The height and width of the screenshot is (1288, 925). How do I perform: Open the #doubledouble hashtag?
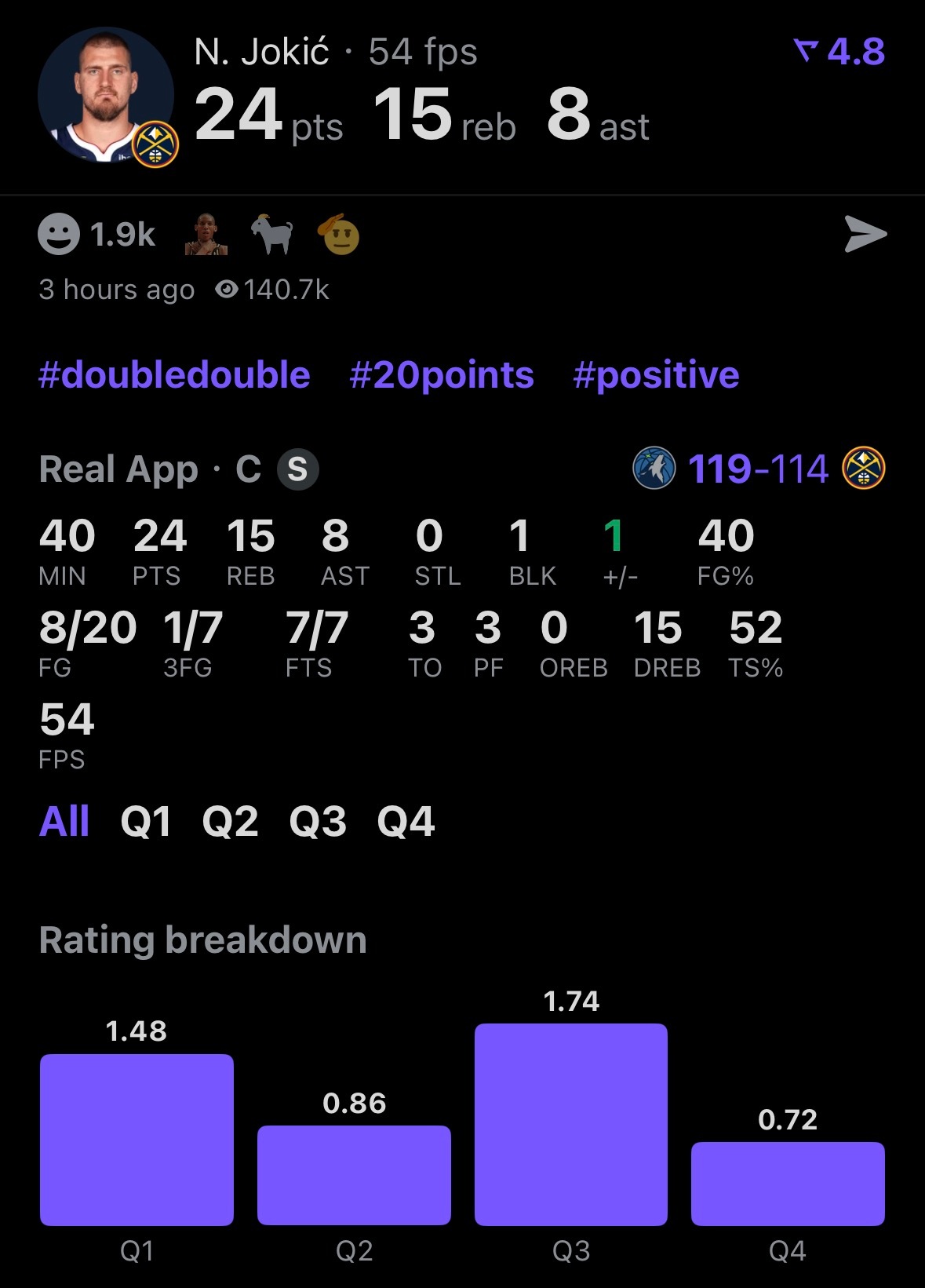tap(174, 375)
